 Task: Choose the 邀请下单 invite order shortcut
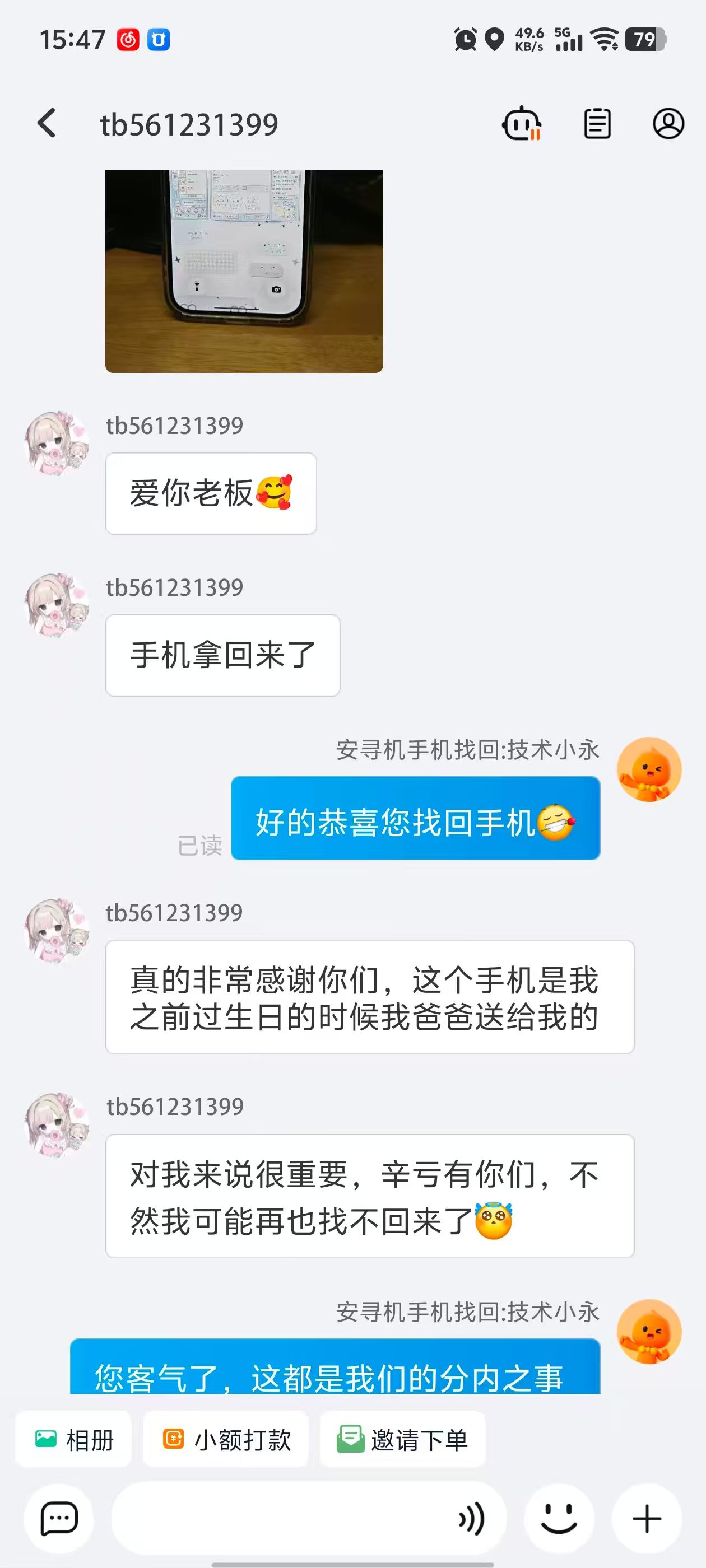pos(403,1440)
